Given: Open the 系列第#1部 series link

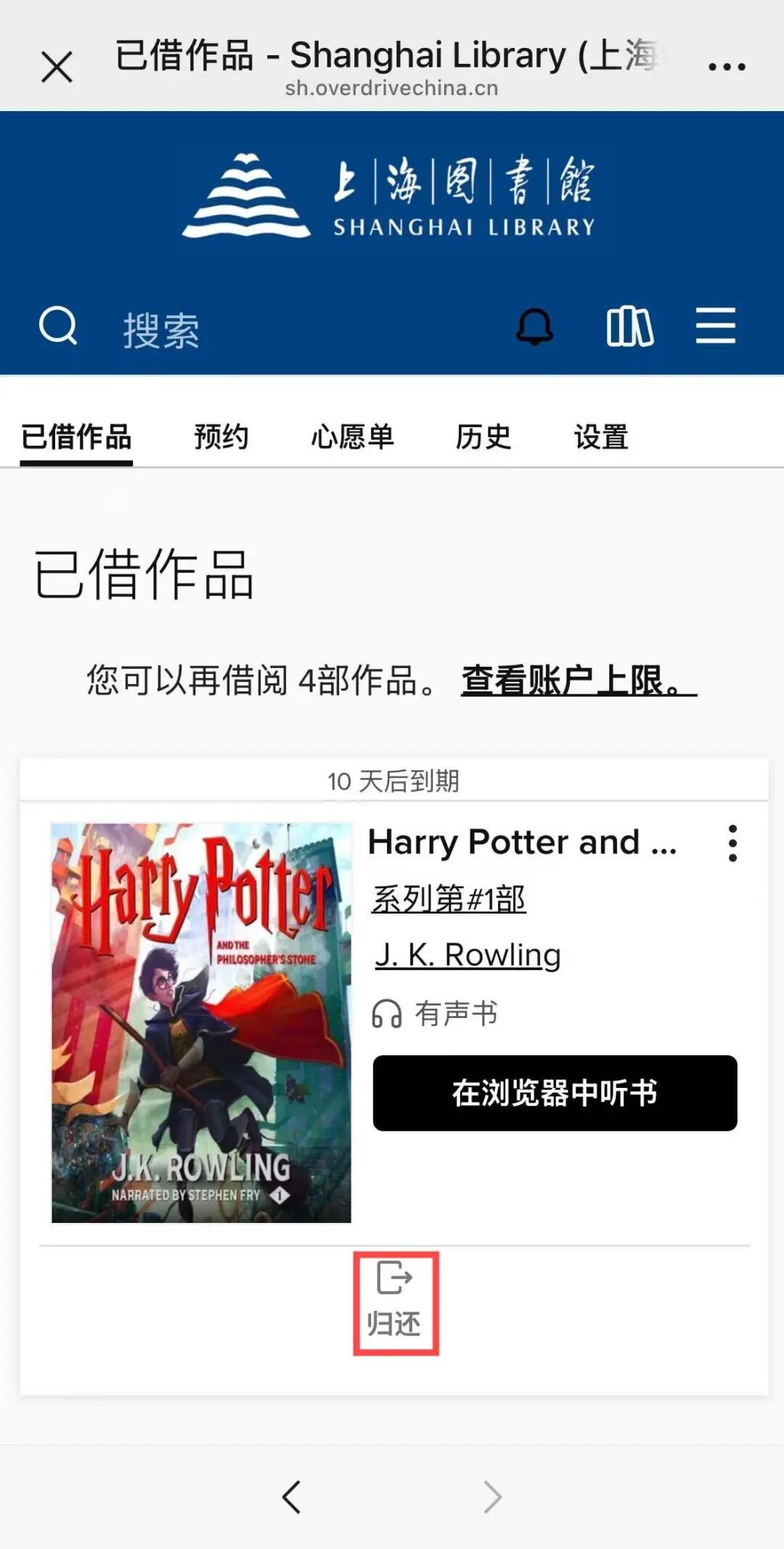Looking at the screenshot, I should (448, 899).
